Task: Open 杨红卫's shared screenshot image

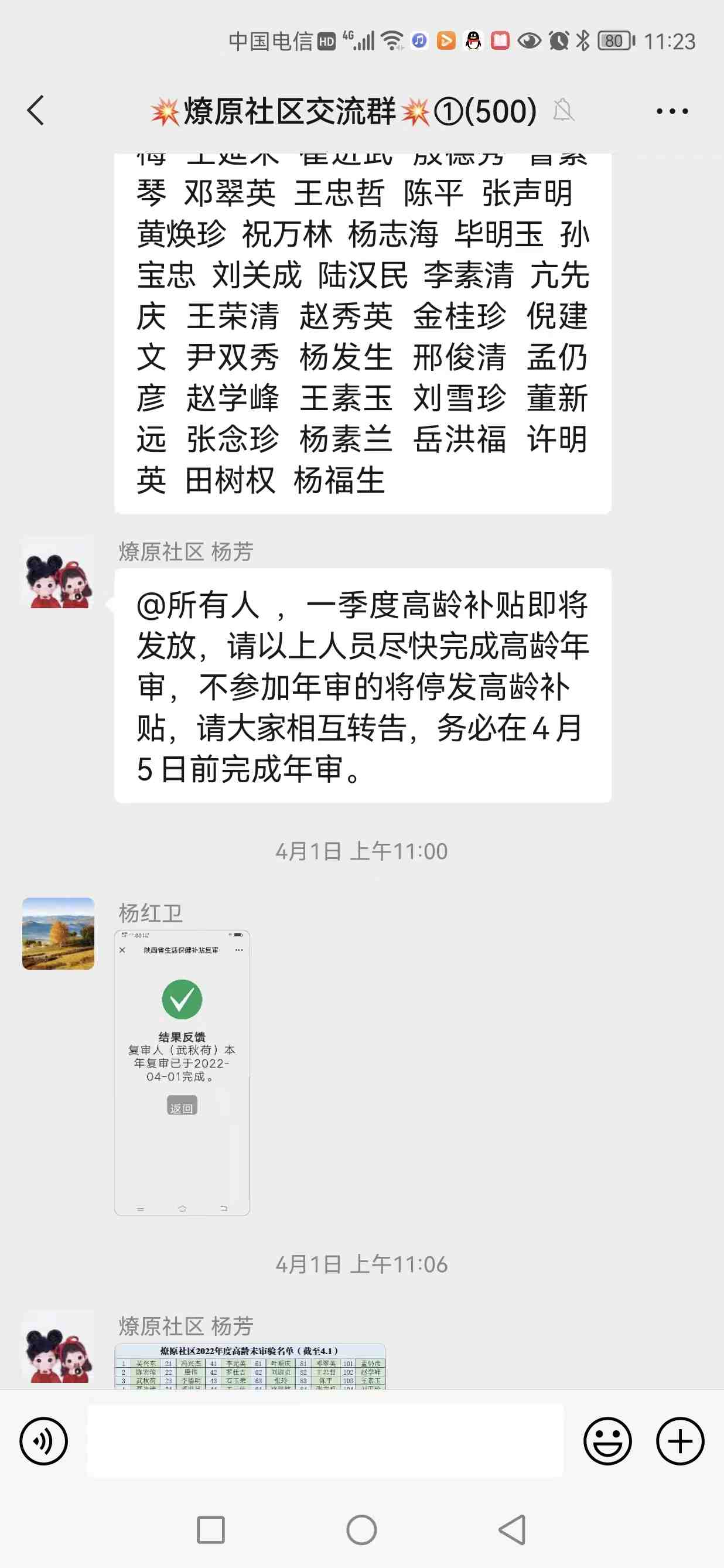Action: [x=182, y=1072]
